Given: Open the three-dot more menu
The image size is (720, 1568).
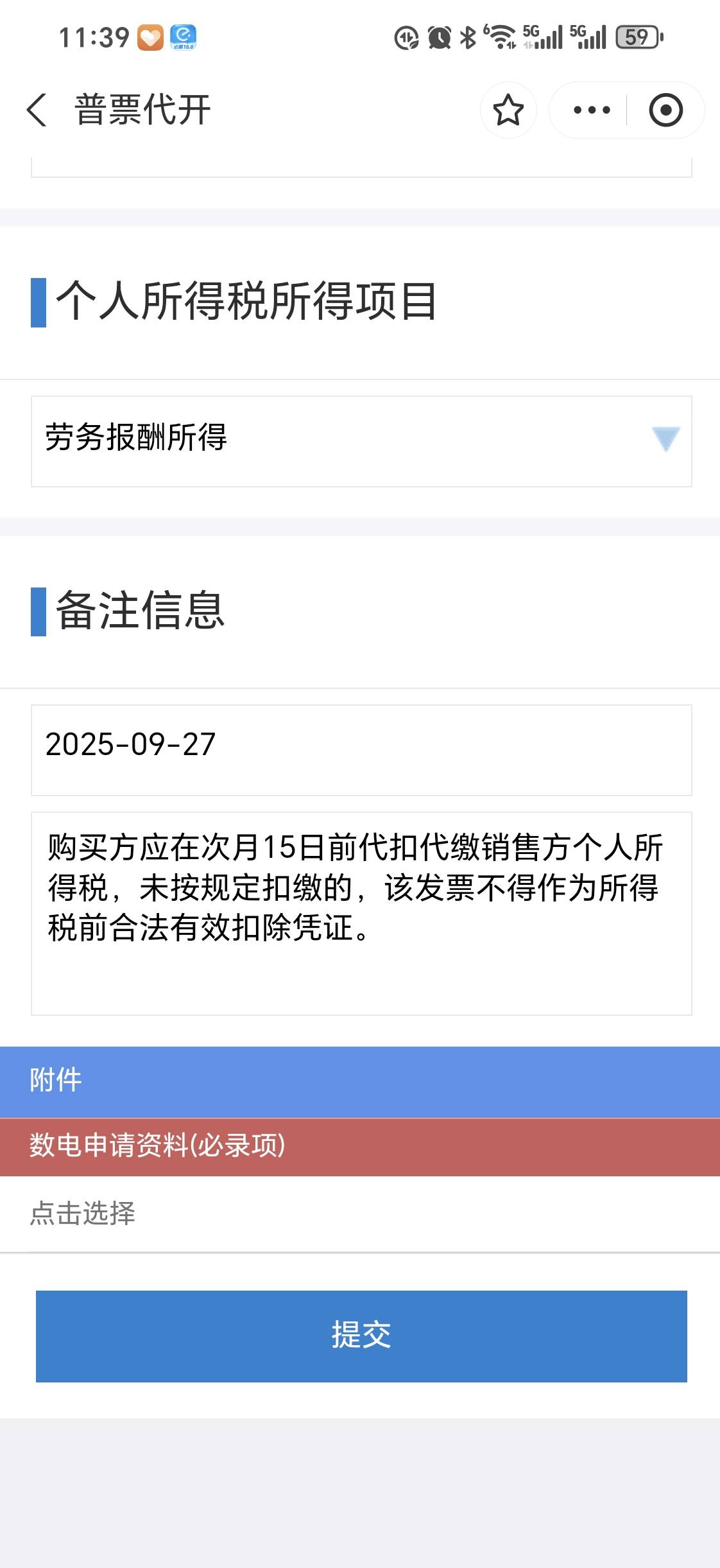Looking at the screenshot, I should pyautogui.click(x=591, y=110).
